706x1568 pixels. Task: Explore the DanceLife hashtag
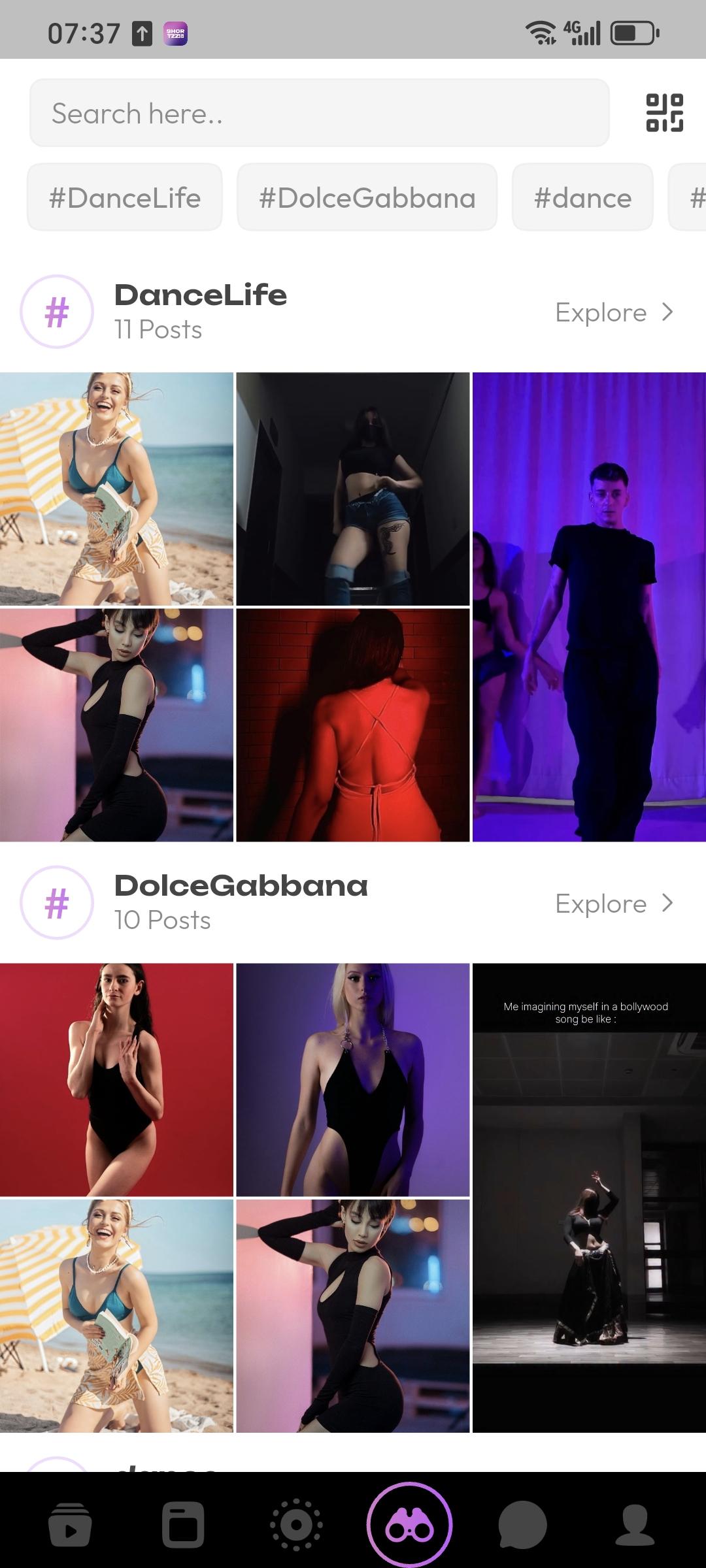click(x=613, y=312)
